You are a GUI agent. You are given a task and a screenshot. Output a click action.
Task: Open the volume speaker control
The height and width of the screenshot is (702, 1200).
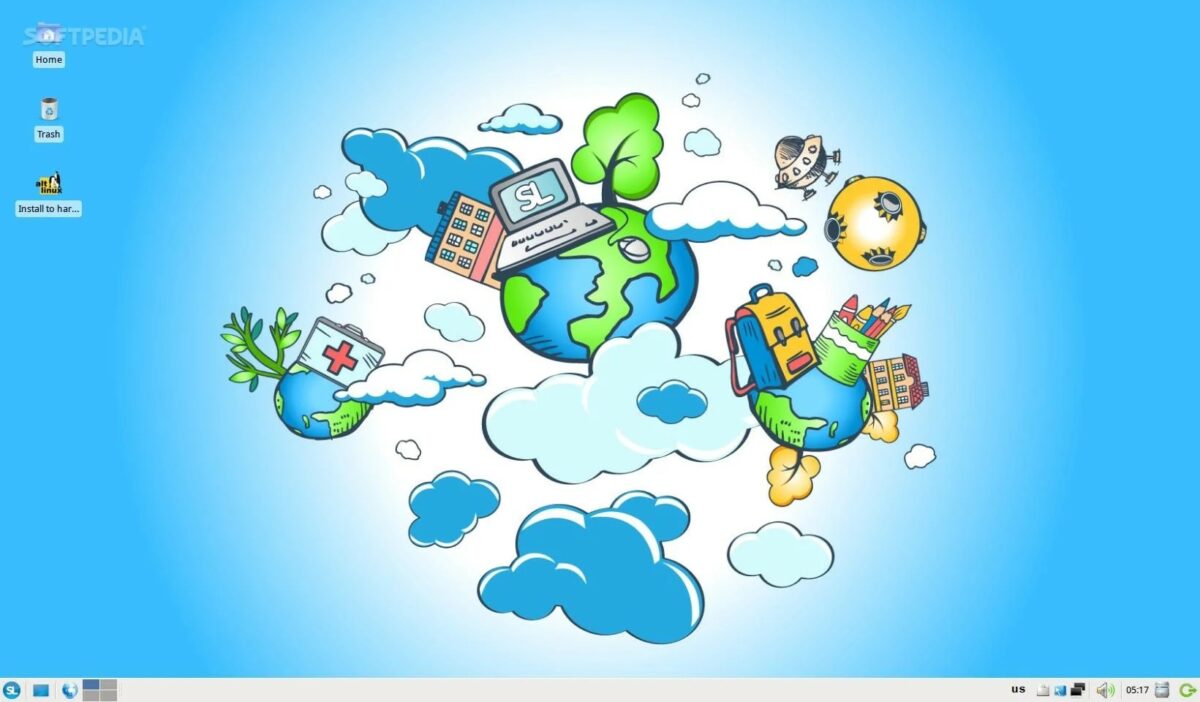point(1104,690)
